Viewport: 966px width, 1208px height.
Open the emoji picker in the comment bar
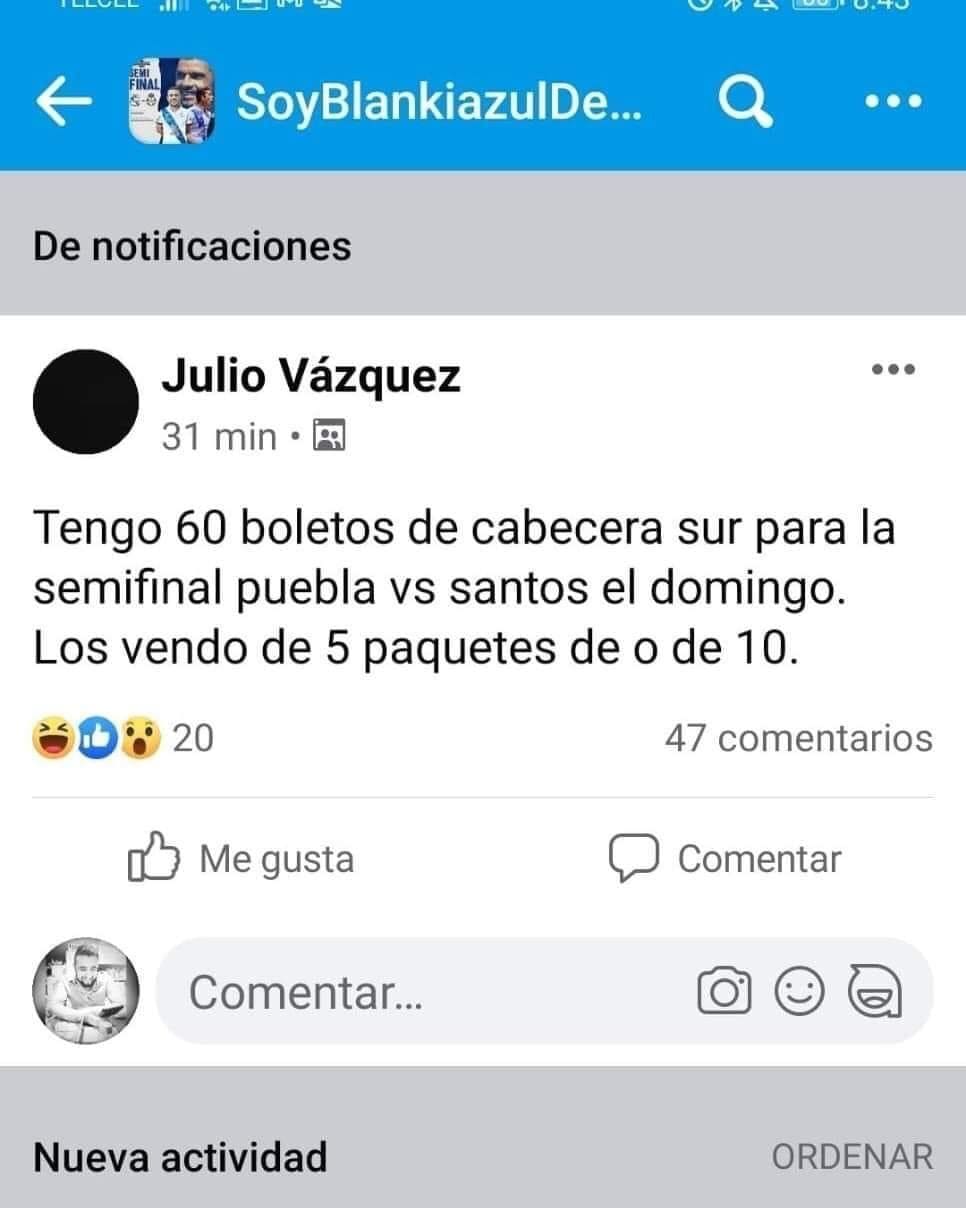[x=801, y=994]
